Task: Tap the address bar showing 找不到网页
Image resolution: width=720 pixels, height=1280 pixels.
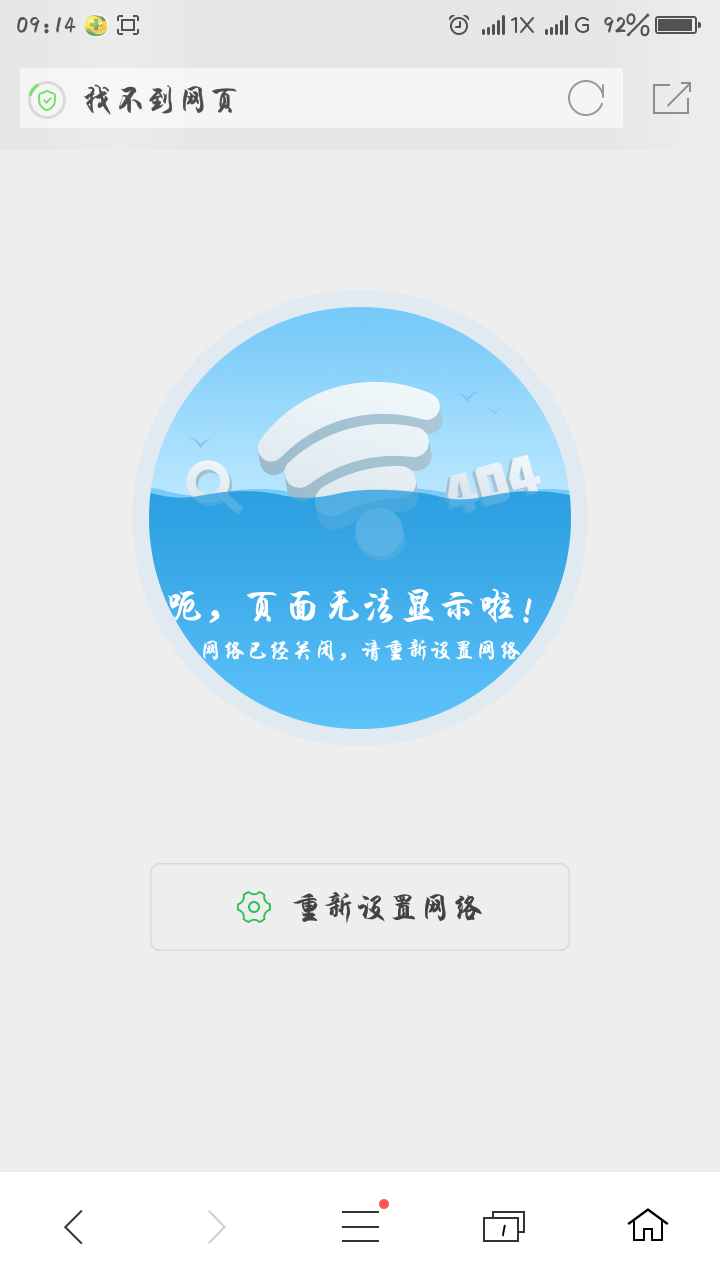Action: coord(300,98)
